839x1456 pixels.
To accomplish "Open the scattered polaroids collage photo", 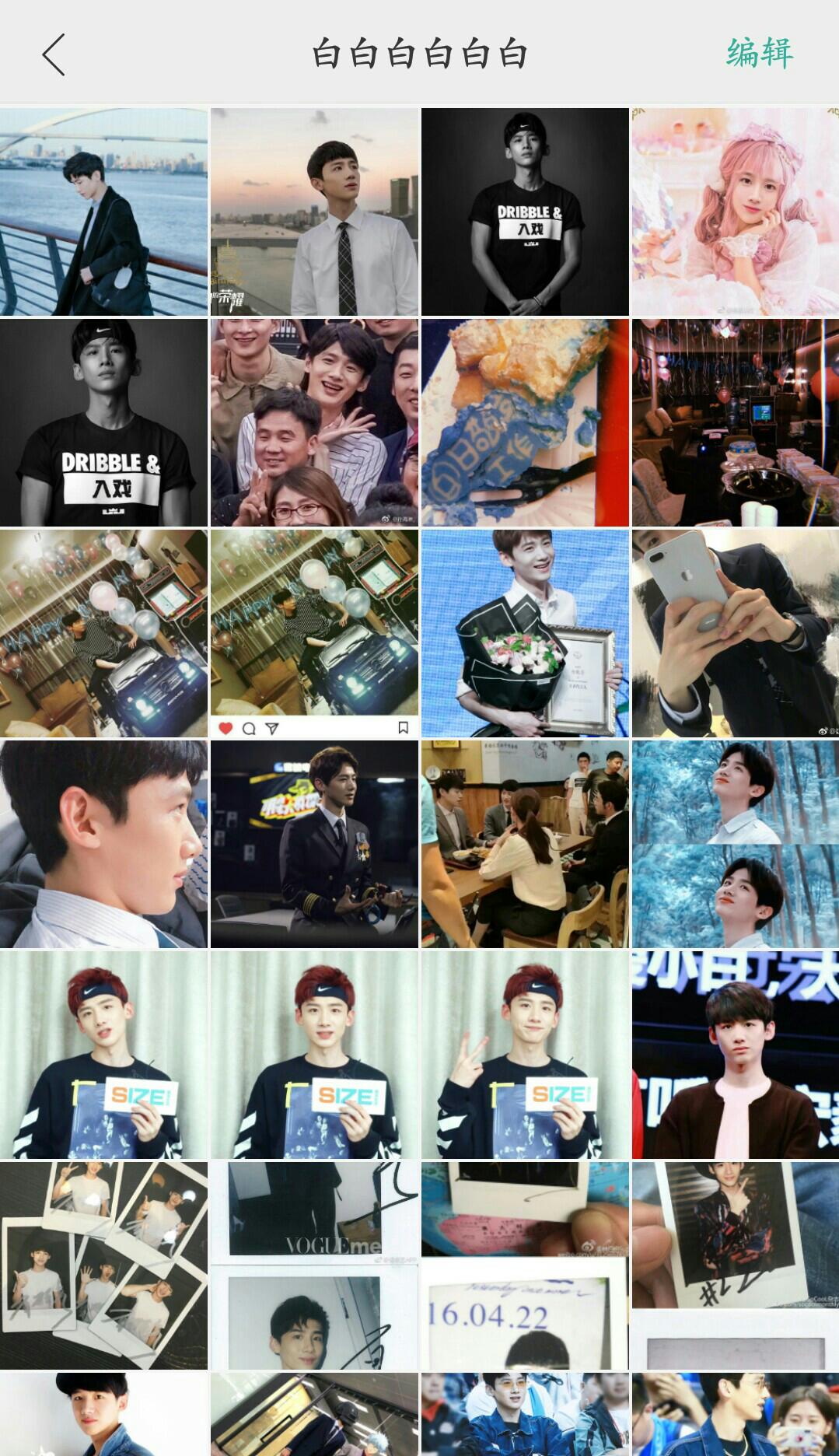I will tap(103, 1265).
